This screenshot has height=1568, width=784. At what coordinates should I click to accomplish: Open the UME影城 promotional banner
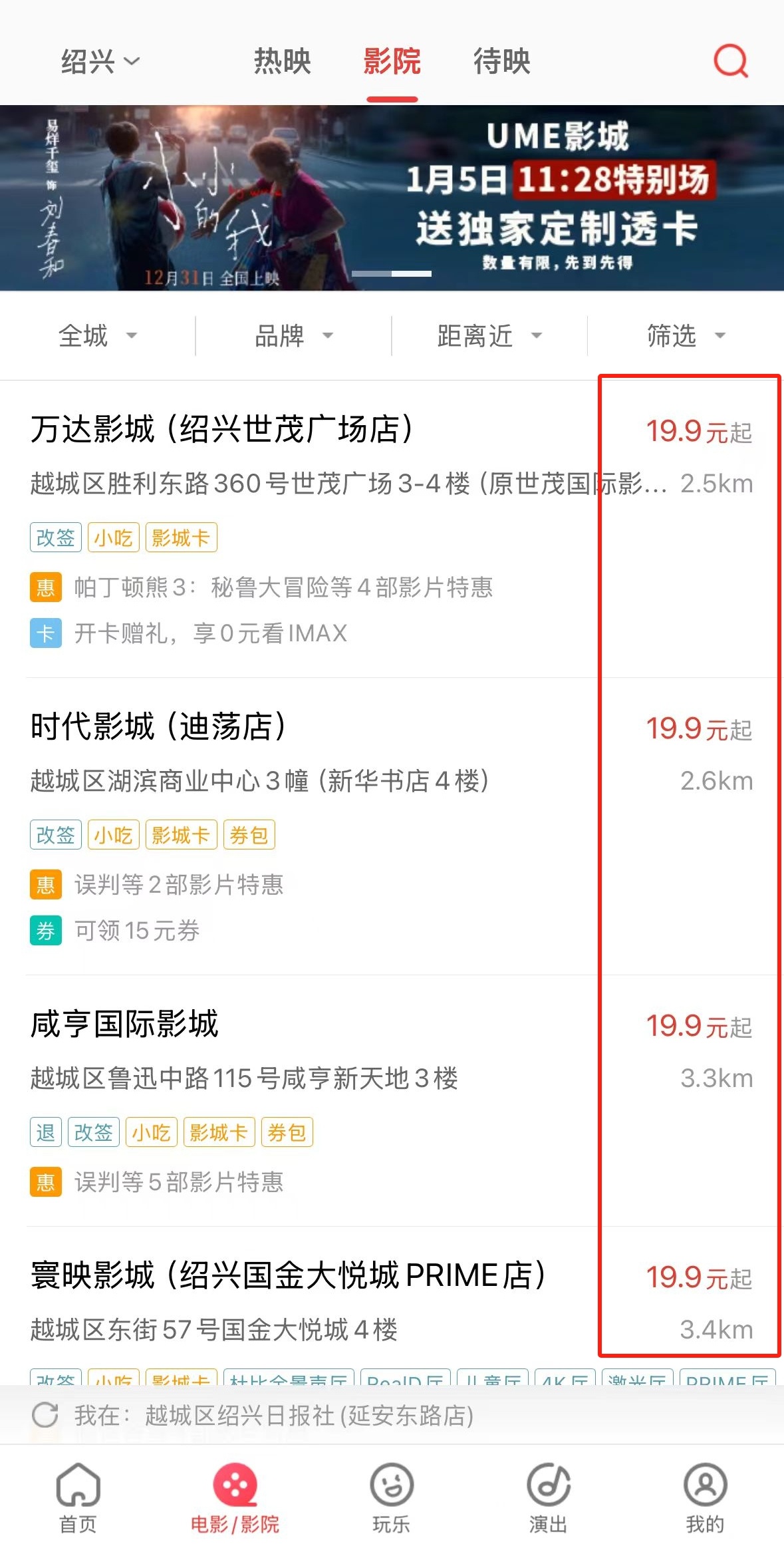coord(392,198)
